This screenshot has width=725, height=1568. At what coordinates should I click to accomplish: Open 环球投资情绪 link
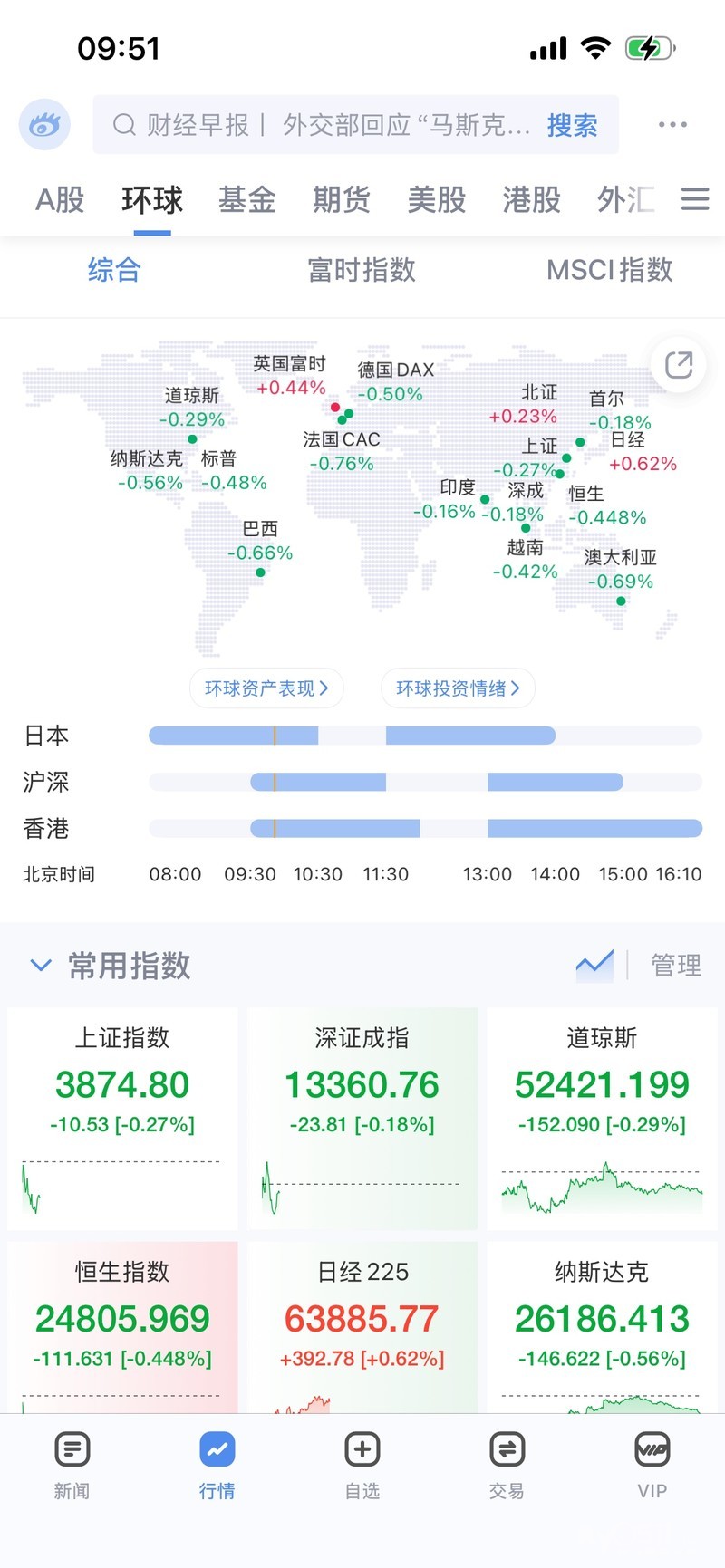point(458,688)
